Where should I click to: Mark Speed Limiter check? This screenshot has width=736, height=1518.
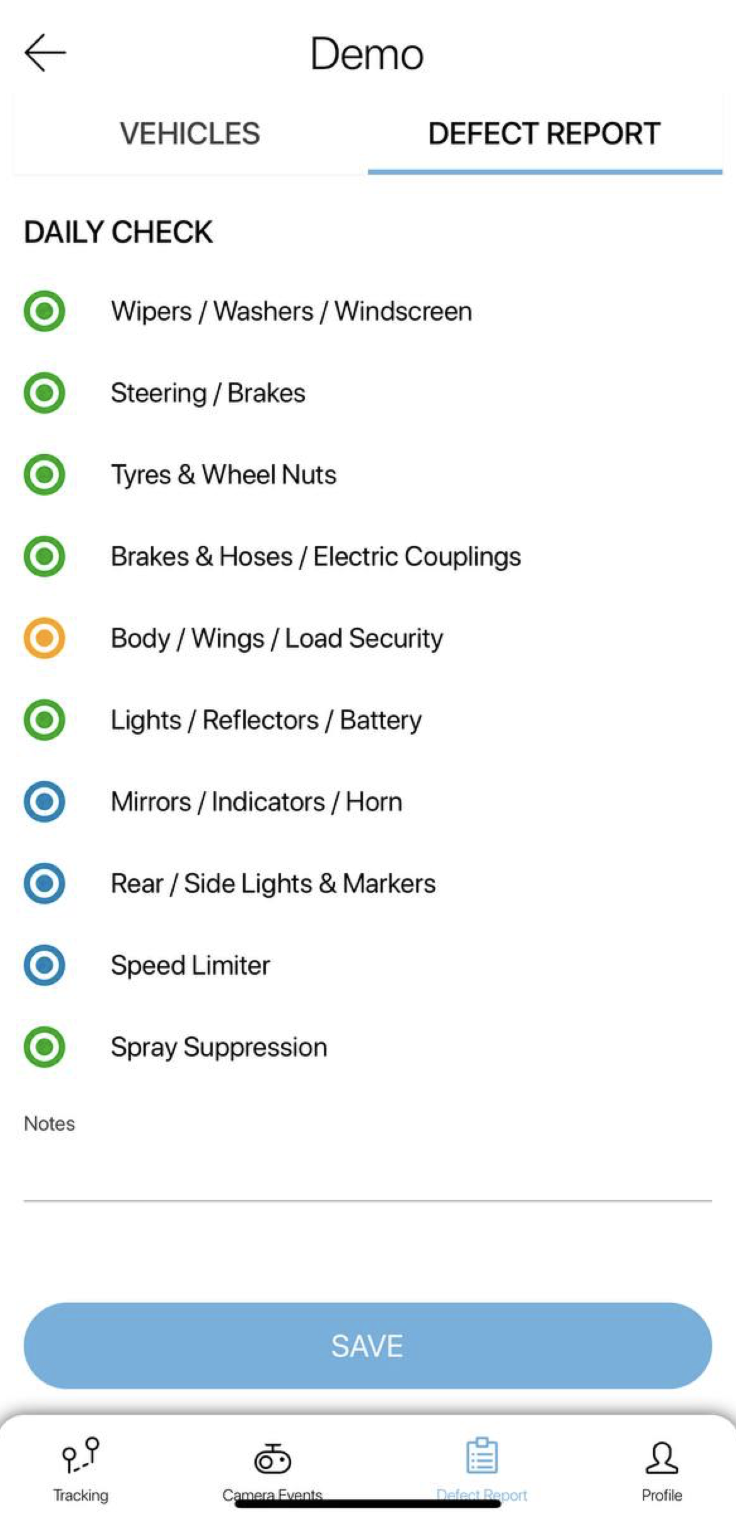click(44, 965)
